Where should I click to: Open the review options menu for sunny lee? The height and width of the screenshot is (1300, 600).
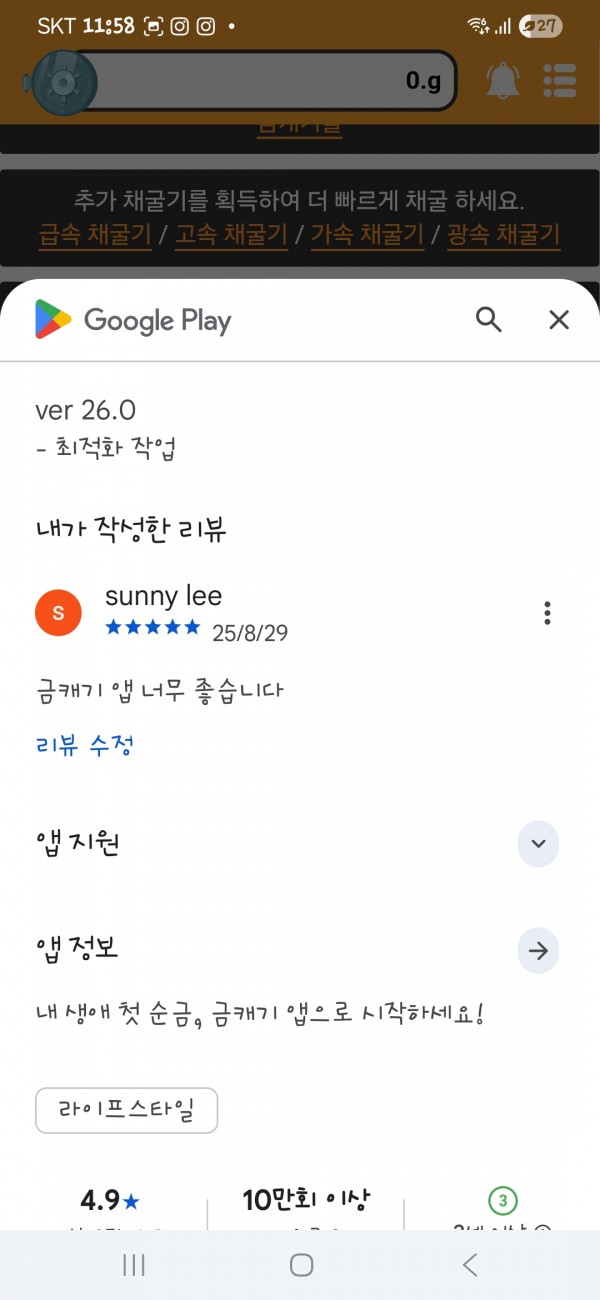546,613
